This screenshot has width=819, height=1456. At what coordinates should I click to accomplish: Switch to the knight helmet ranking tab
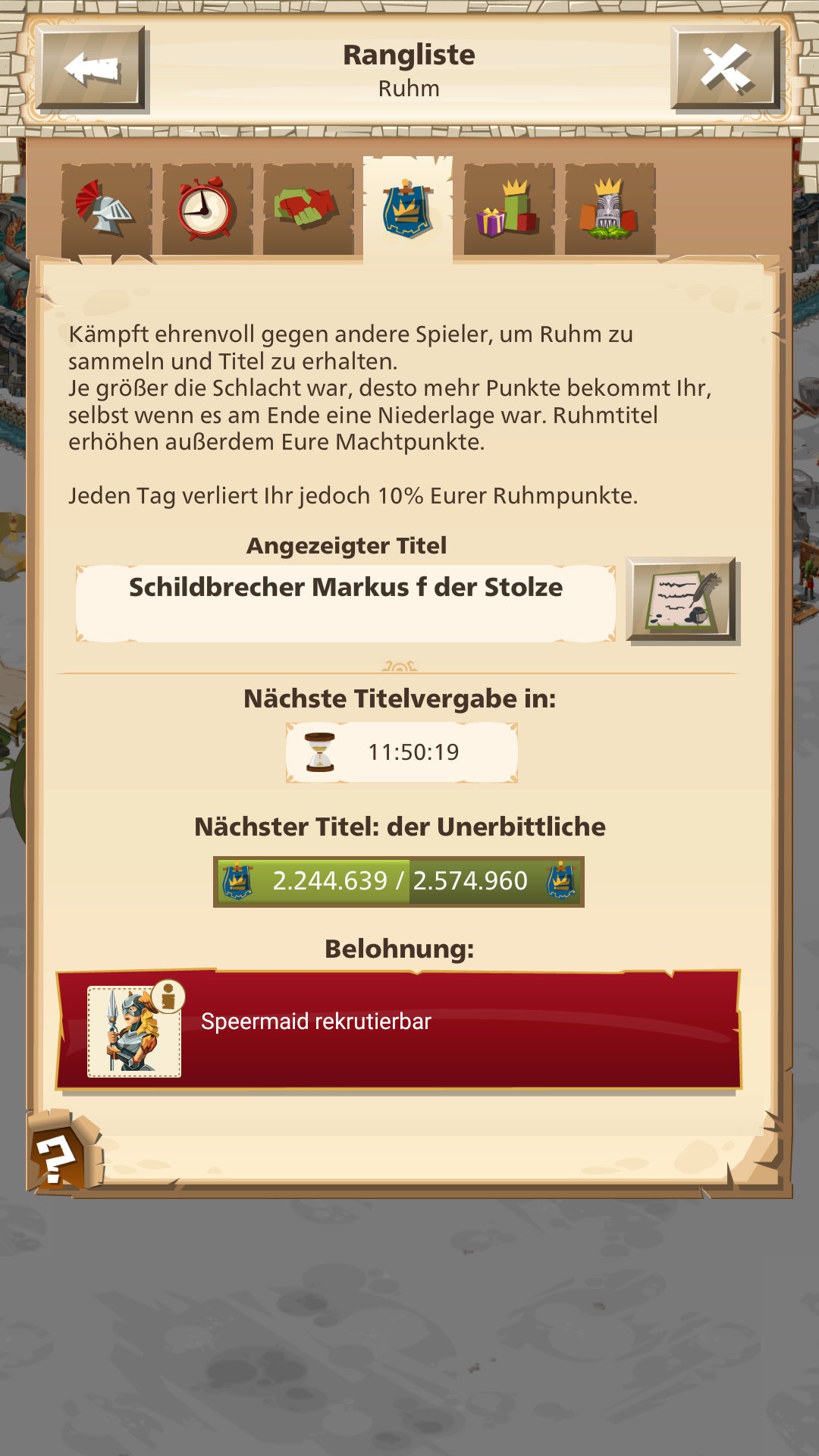click(x=107, y=209)
